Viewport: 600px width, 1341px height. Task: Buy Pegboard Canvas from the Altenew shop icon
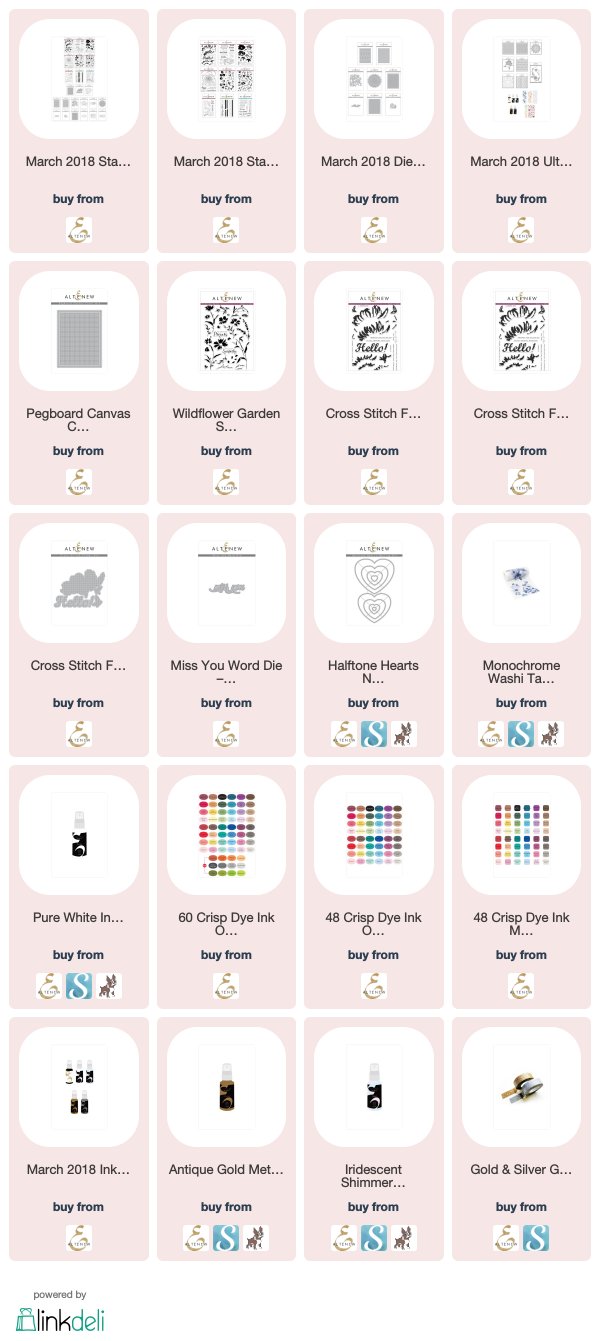[78, 481]
